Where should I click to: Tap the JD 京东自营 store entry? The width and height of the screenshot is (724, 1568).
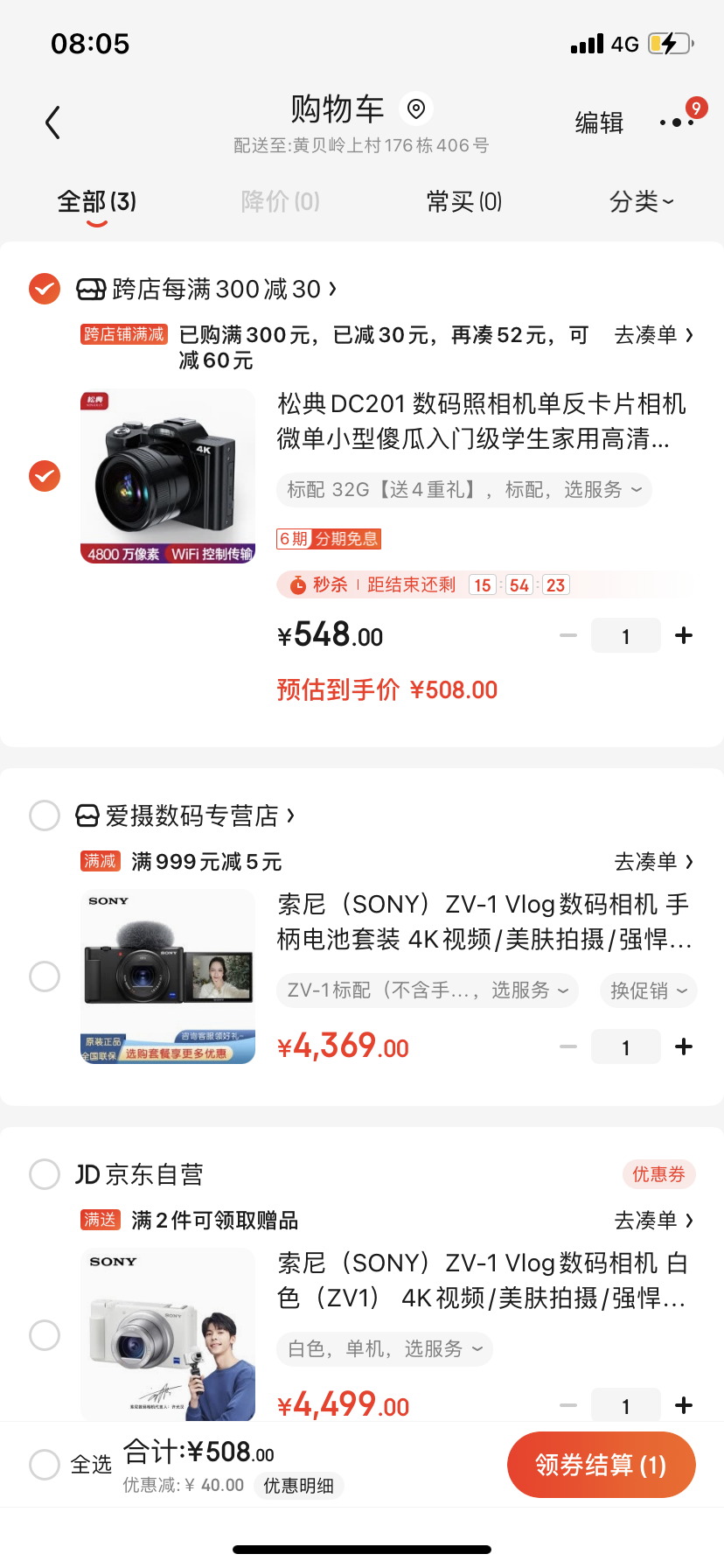coord(140,1175)
